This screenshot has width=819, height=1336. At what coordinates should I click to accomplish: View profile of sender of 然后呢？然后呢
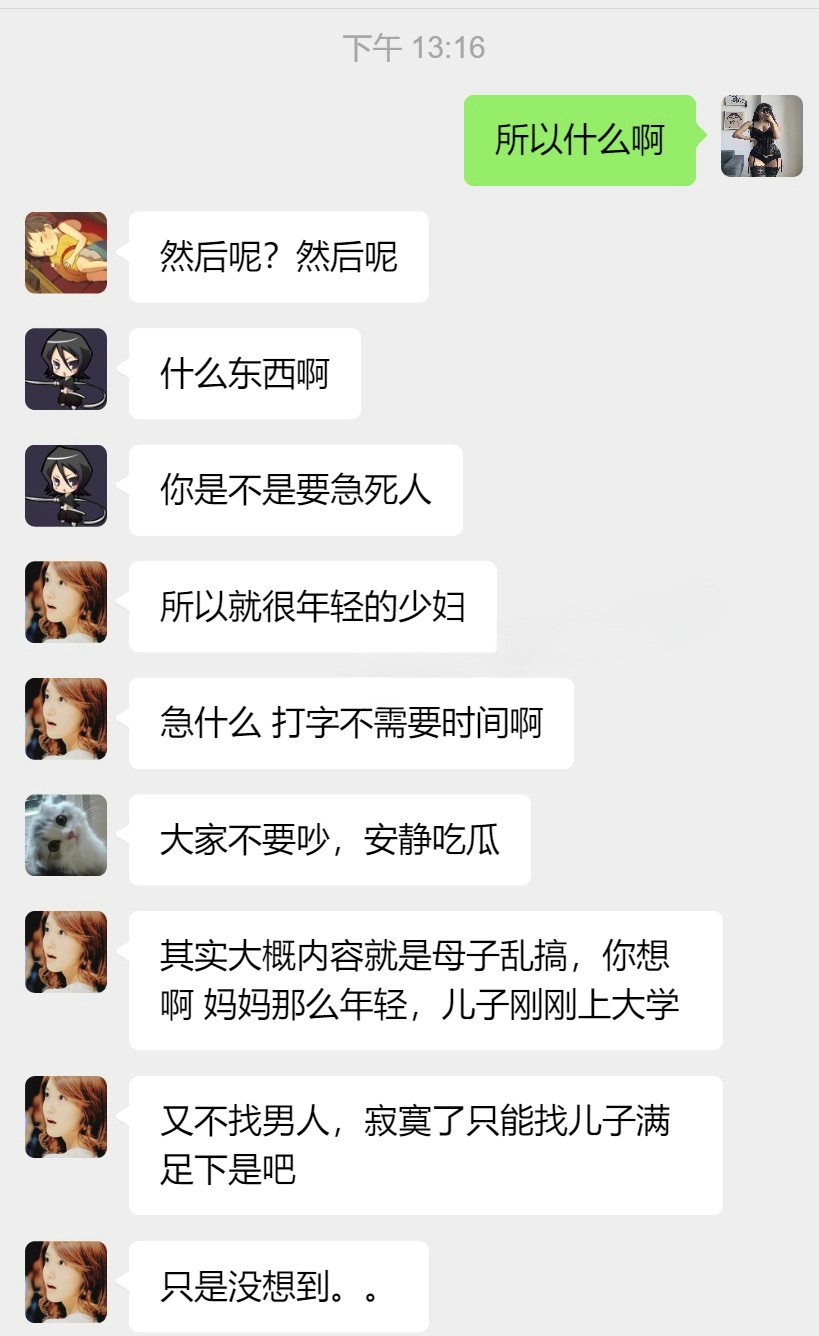tap(66, 253)
